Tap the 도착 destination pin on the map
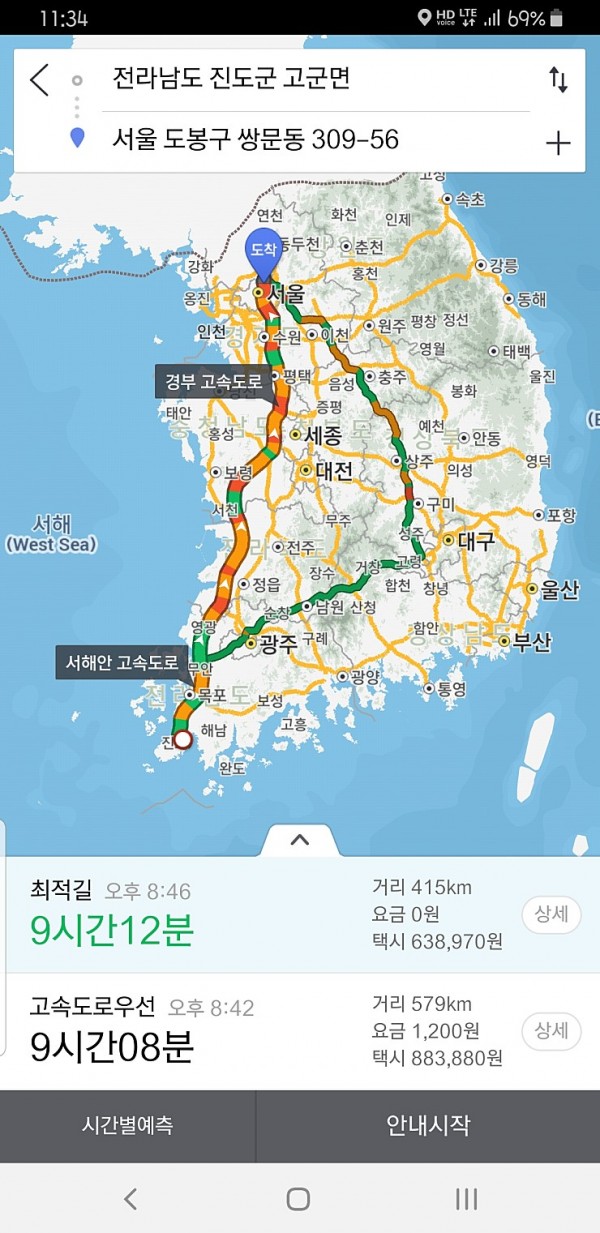600x1233 pixels. point(264,251)
